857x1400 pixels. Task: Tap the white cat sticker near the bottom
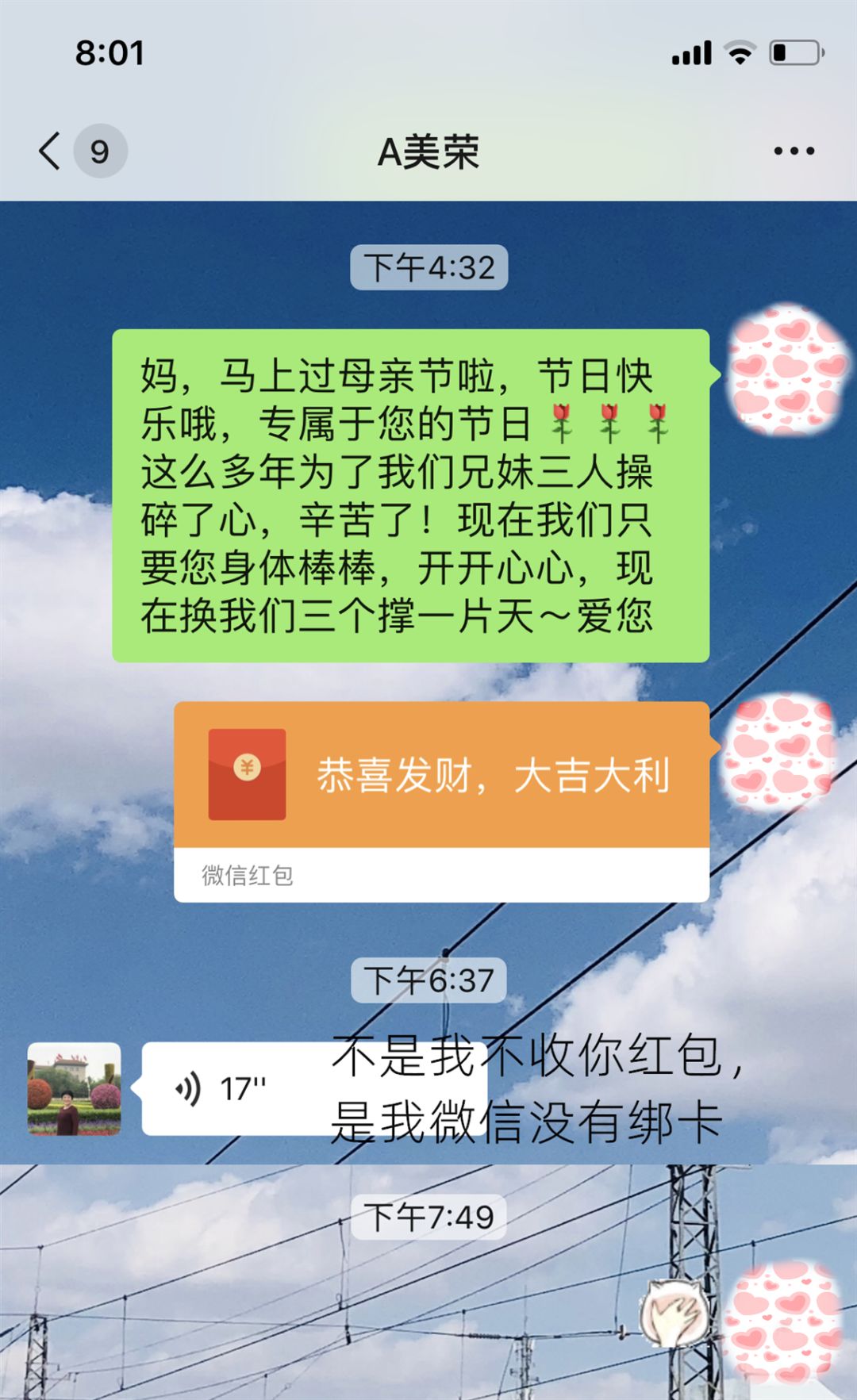(x=674, y=1310)
